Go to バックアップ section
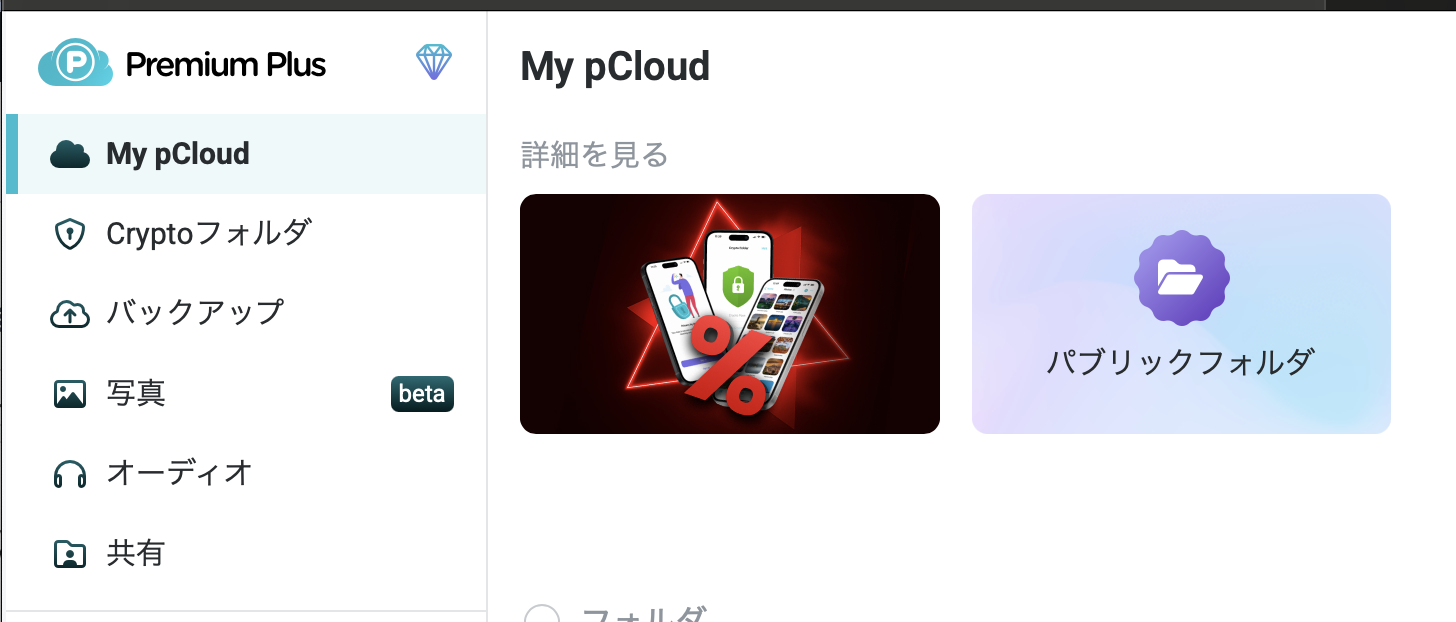The image size is (1456, 622). (x=195, y=313)
